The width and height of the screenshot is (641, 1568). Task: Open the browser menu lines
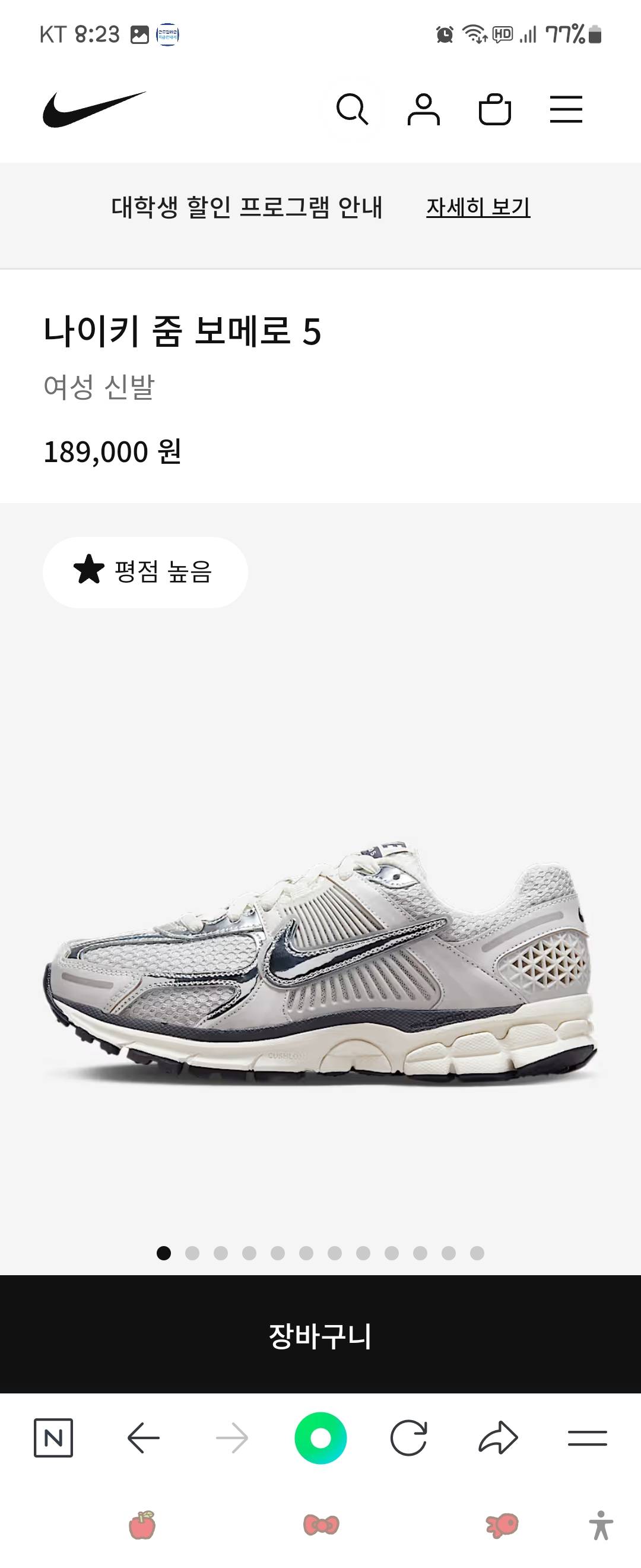pos(588,1439)
